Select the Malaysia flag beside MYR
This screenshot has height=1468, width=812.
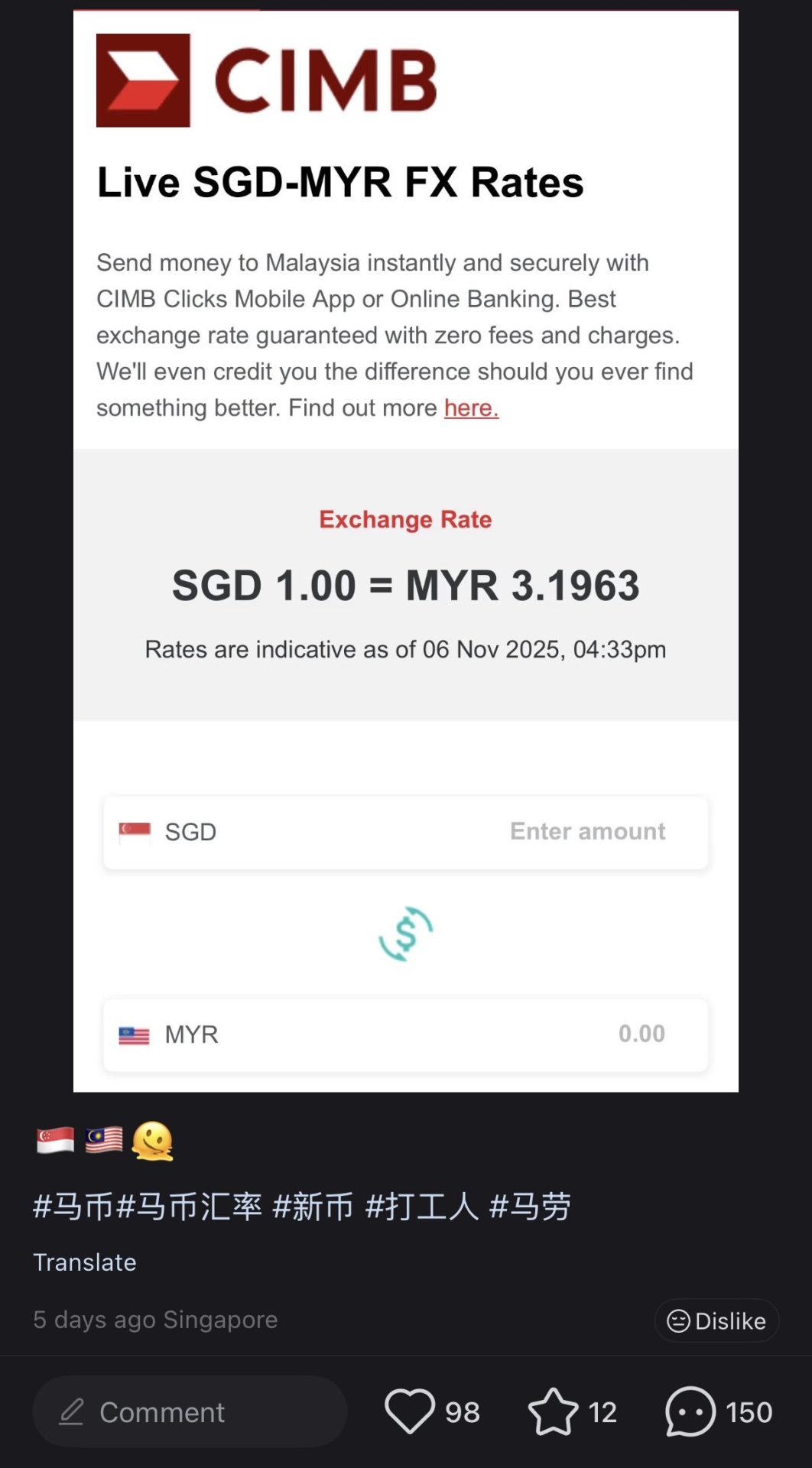pyautogui.click(x=134, y=1033)
